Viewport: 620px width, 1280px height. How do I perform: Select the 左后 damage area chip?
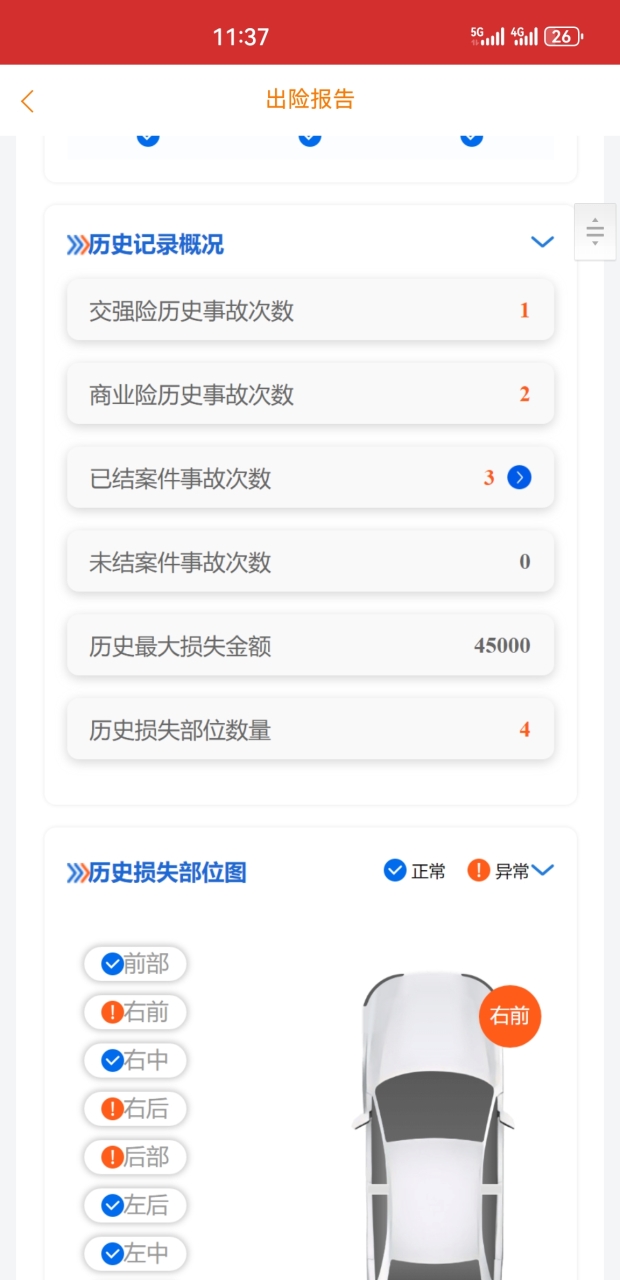[135, 1205]
